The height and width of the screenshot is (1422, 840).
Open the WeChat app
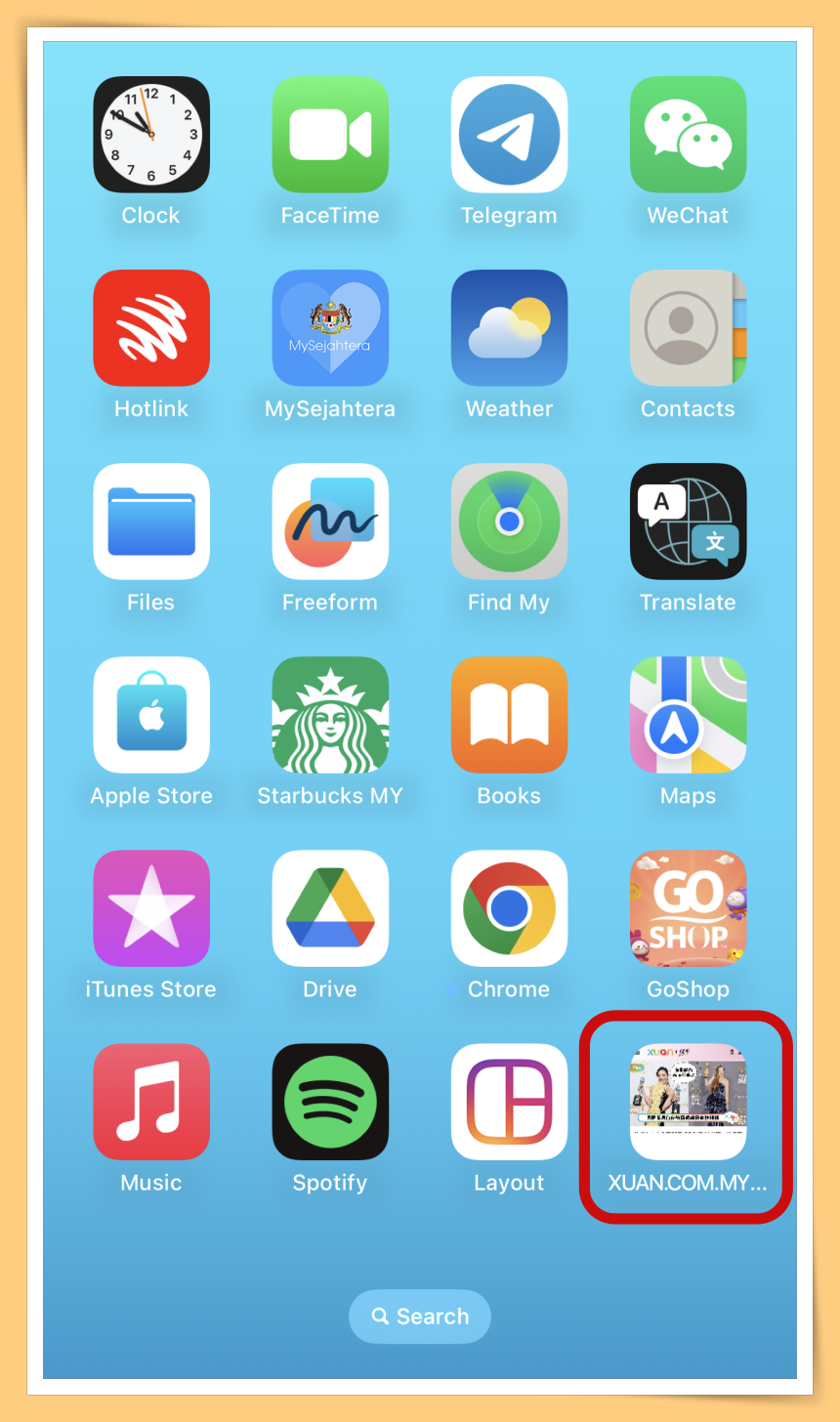pos(688,135)
